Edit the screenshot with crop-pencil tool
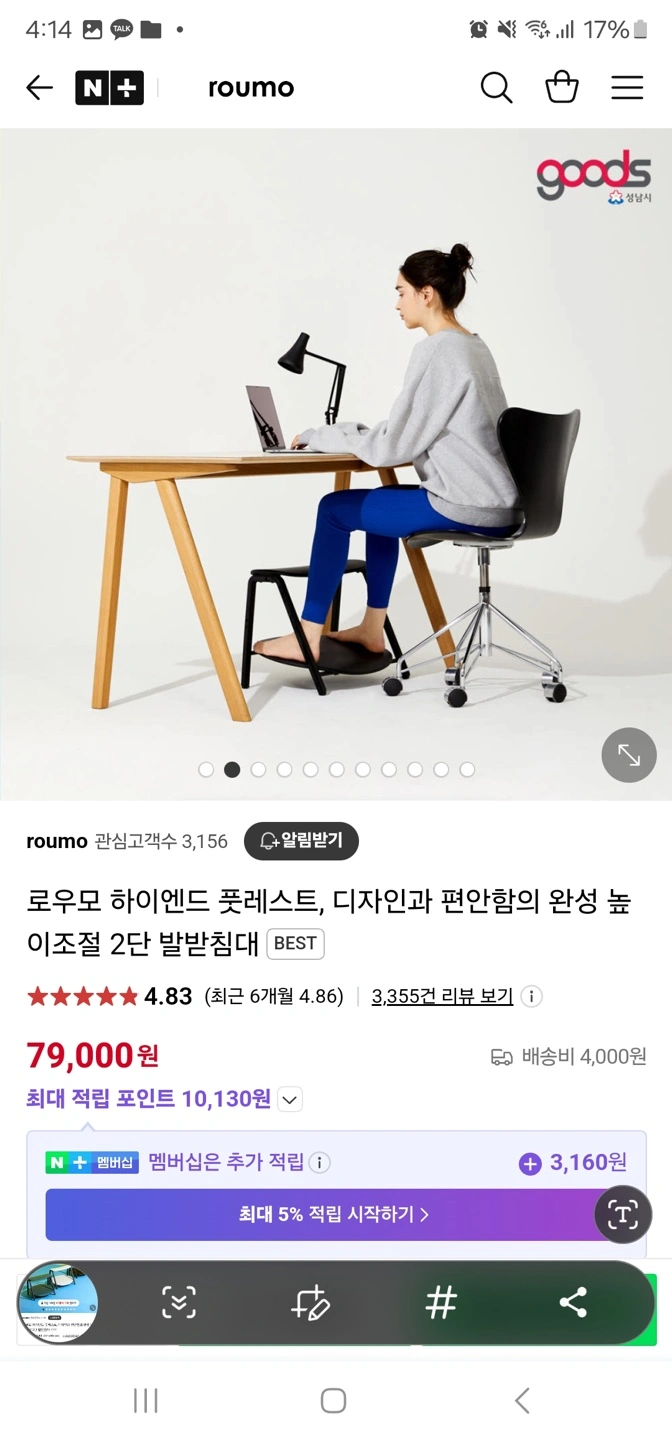672x1440 pixels. [310, 1302]
